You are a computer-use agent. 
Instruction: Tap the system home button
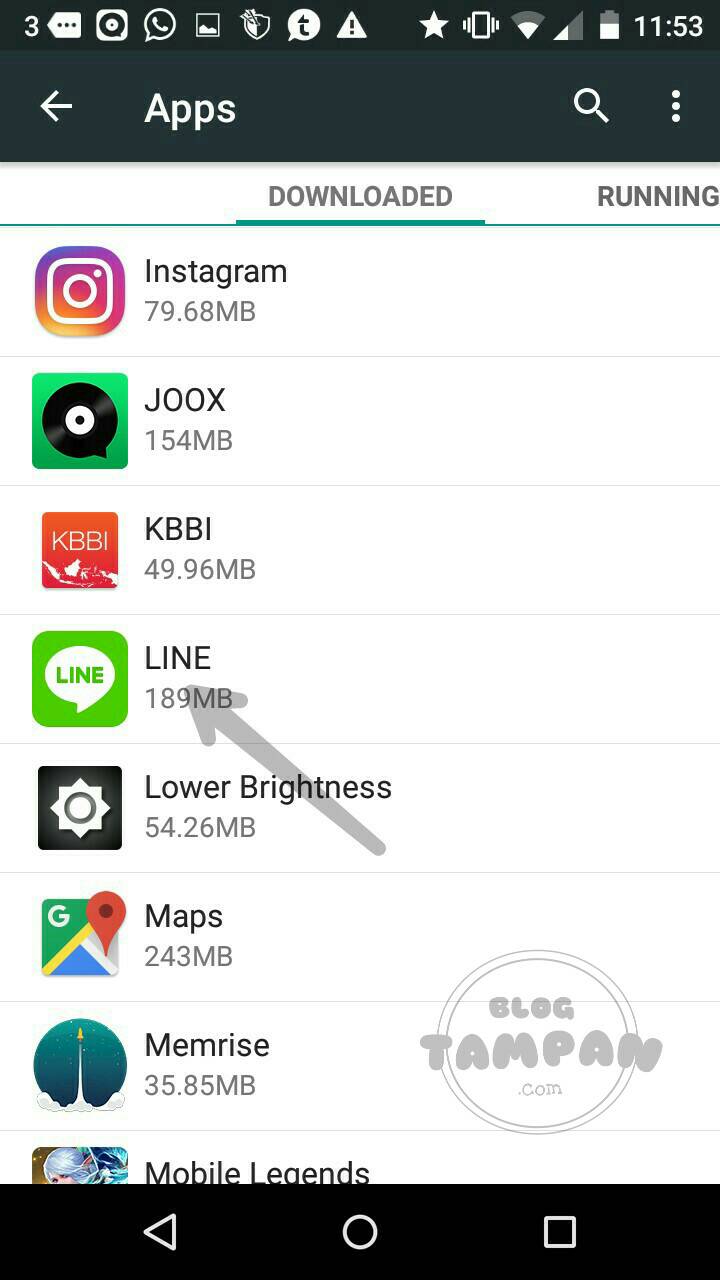(360, 1232)
